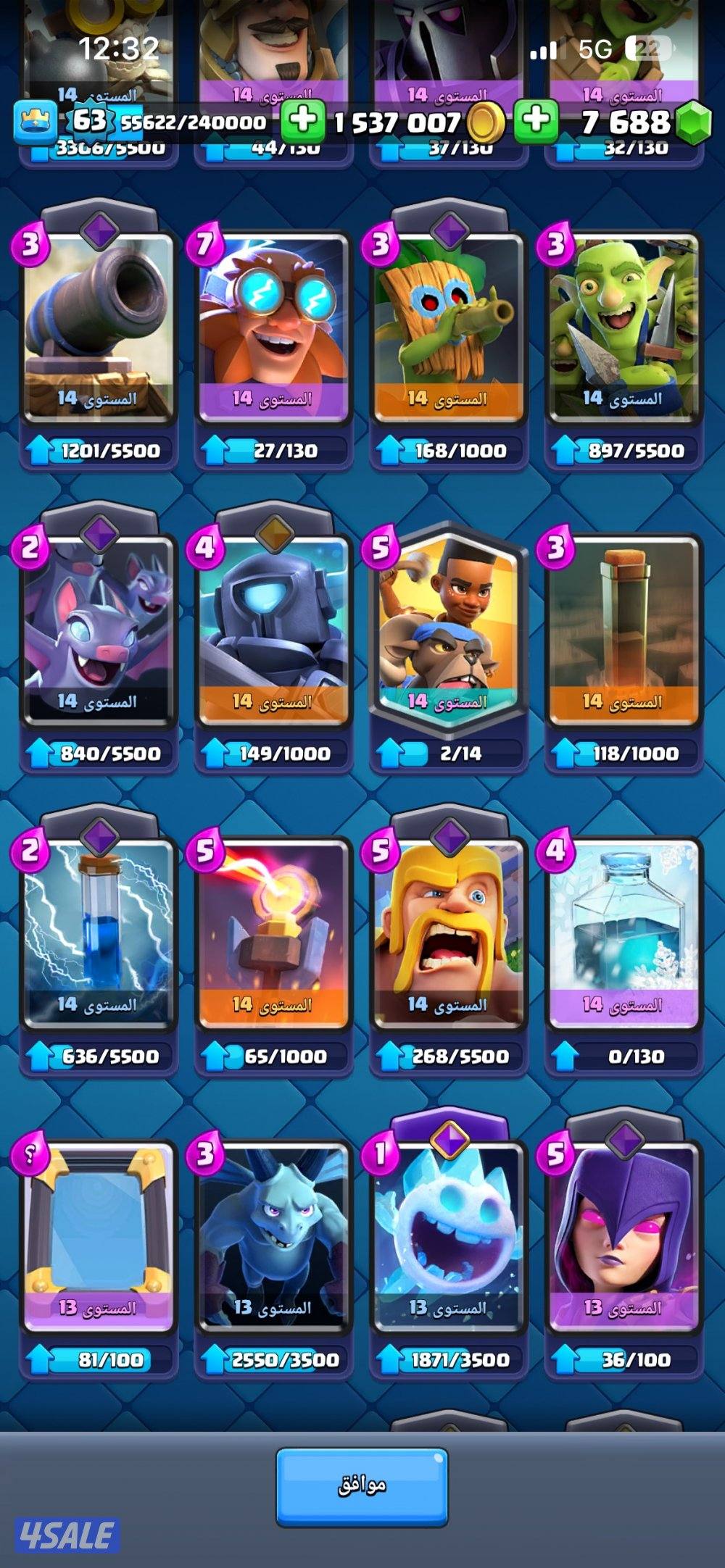View the Freeze spell card

(623, 933)
